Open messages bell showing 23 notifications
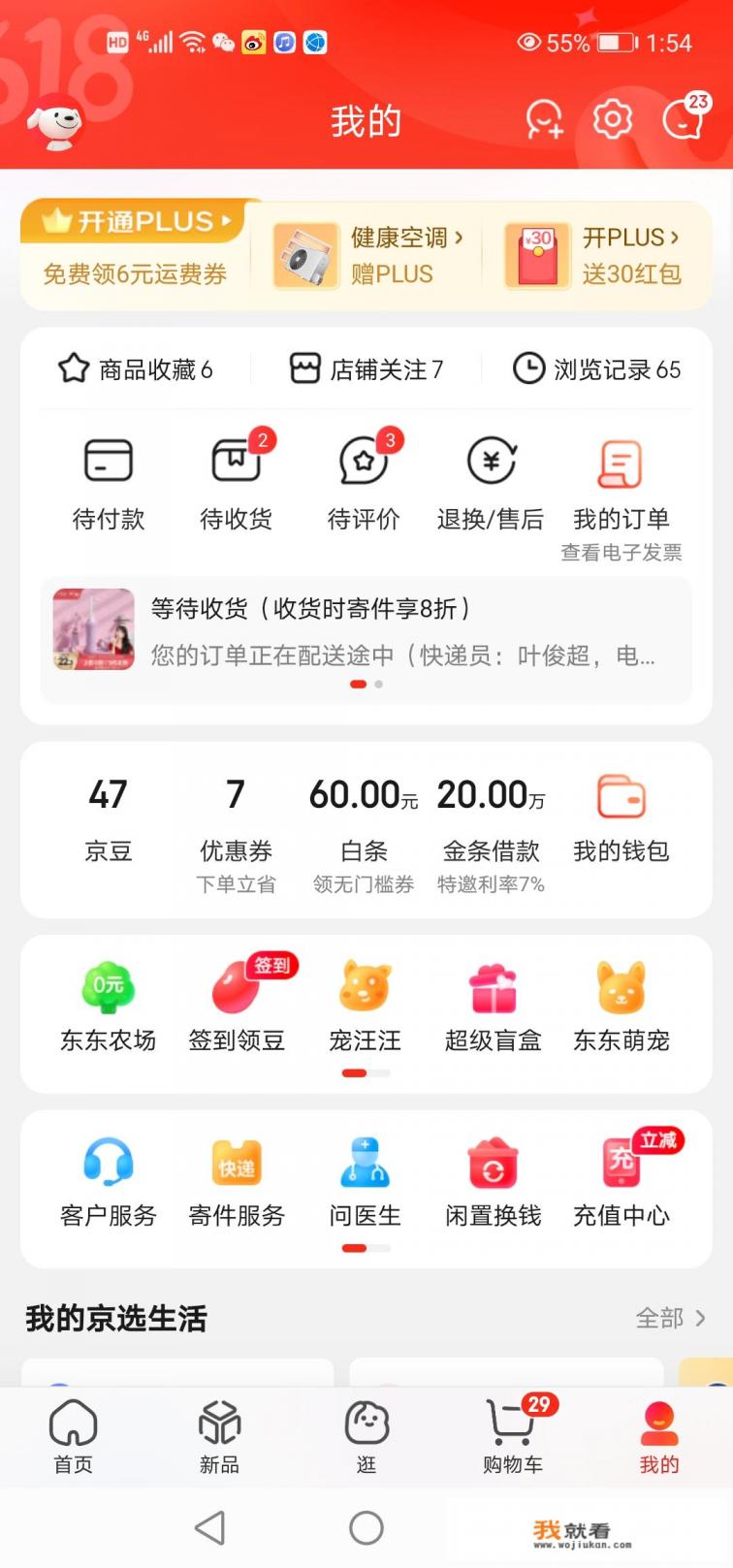Viewport: 733px width, 1568px height. pyautogui.click(x=685, y=120)
